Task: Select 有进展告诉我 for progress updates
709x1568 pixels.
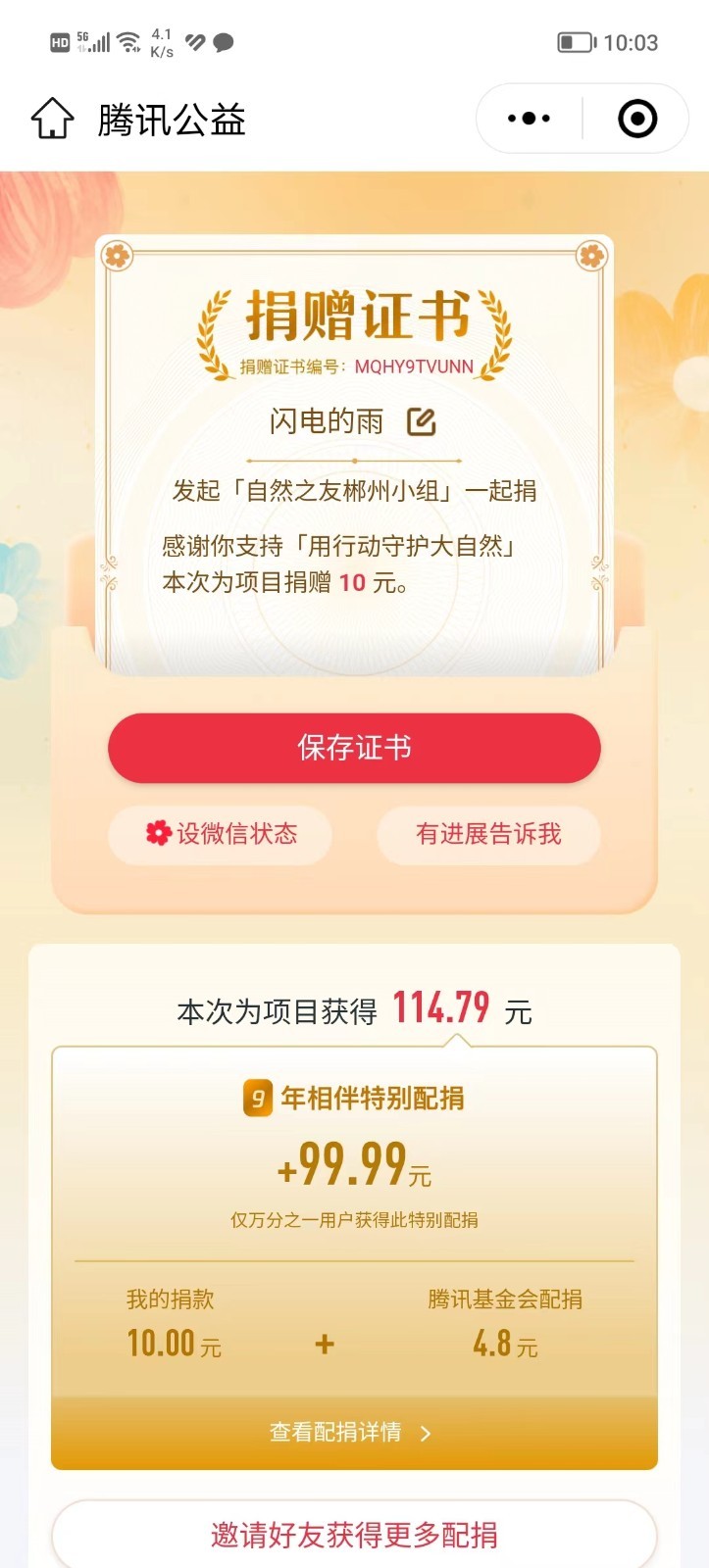Action: click(x=488, y=834)
